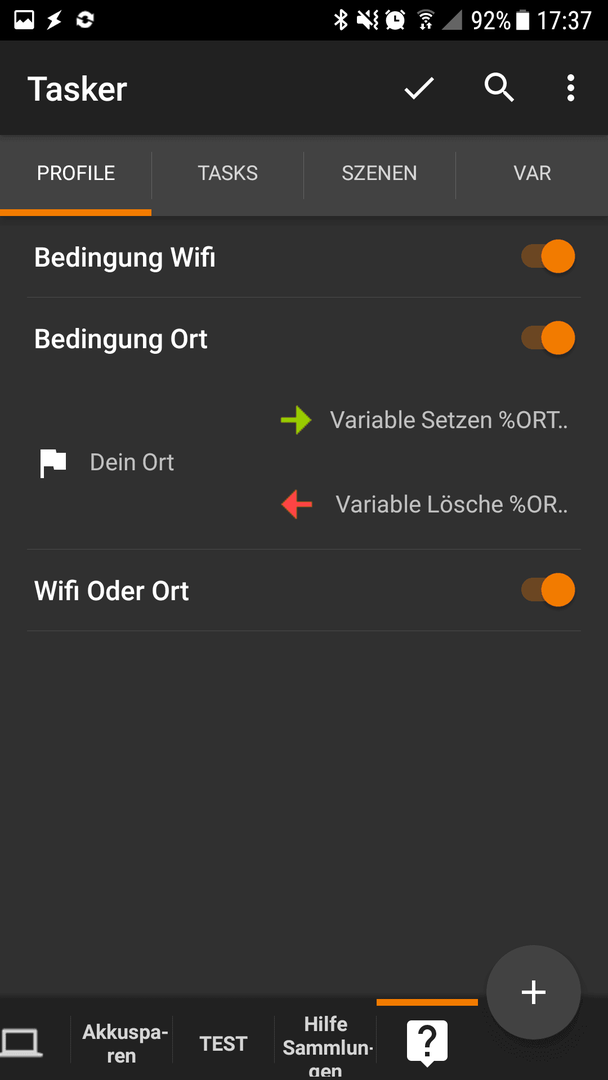Select the PROFILE tab
Viewport: 608px width, 1080px height.
coord(76,174)
